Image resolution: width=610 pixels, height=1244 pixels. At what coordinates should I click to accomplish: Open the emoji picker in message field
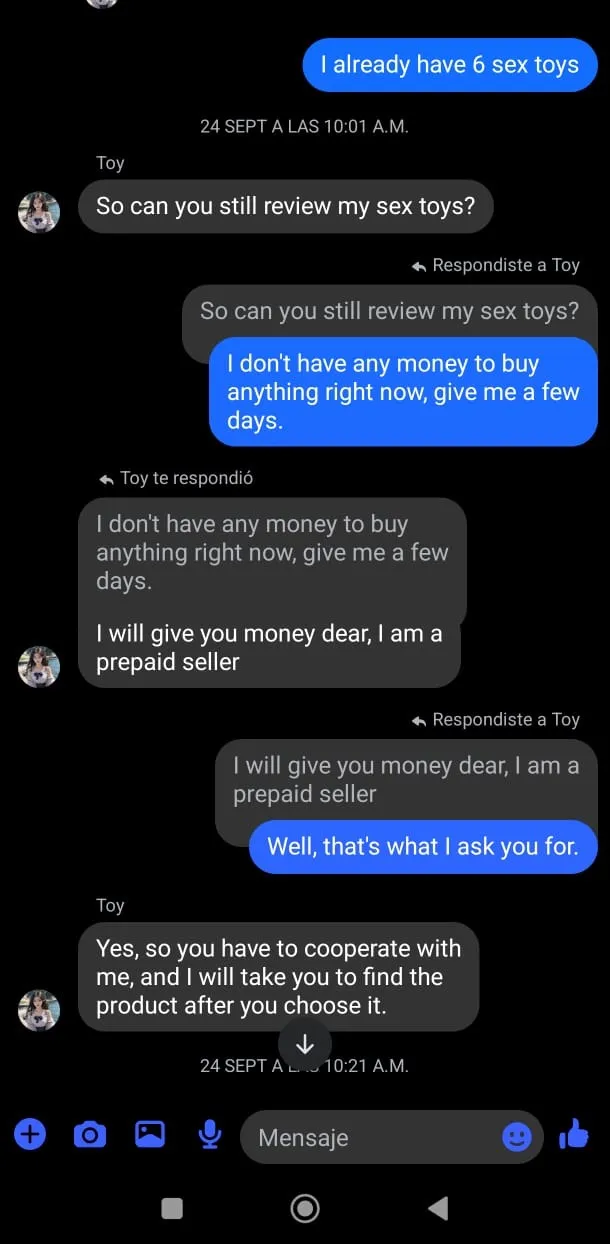pos(516,1136)
